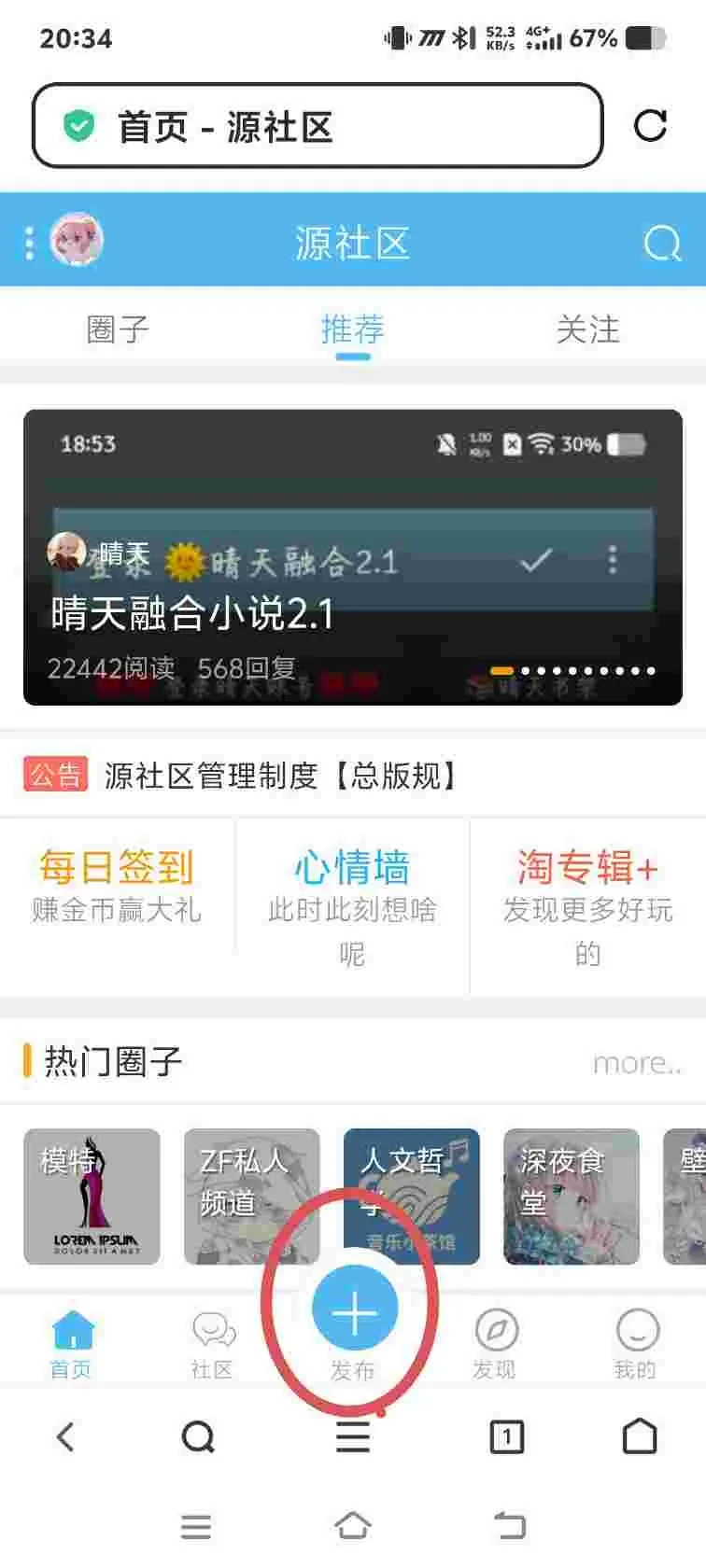Open the profile avatar in the header
Viewport: 706px width, 1568px height.
point(76,241)
